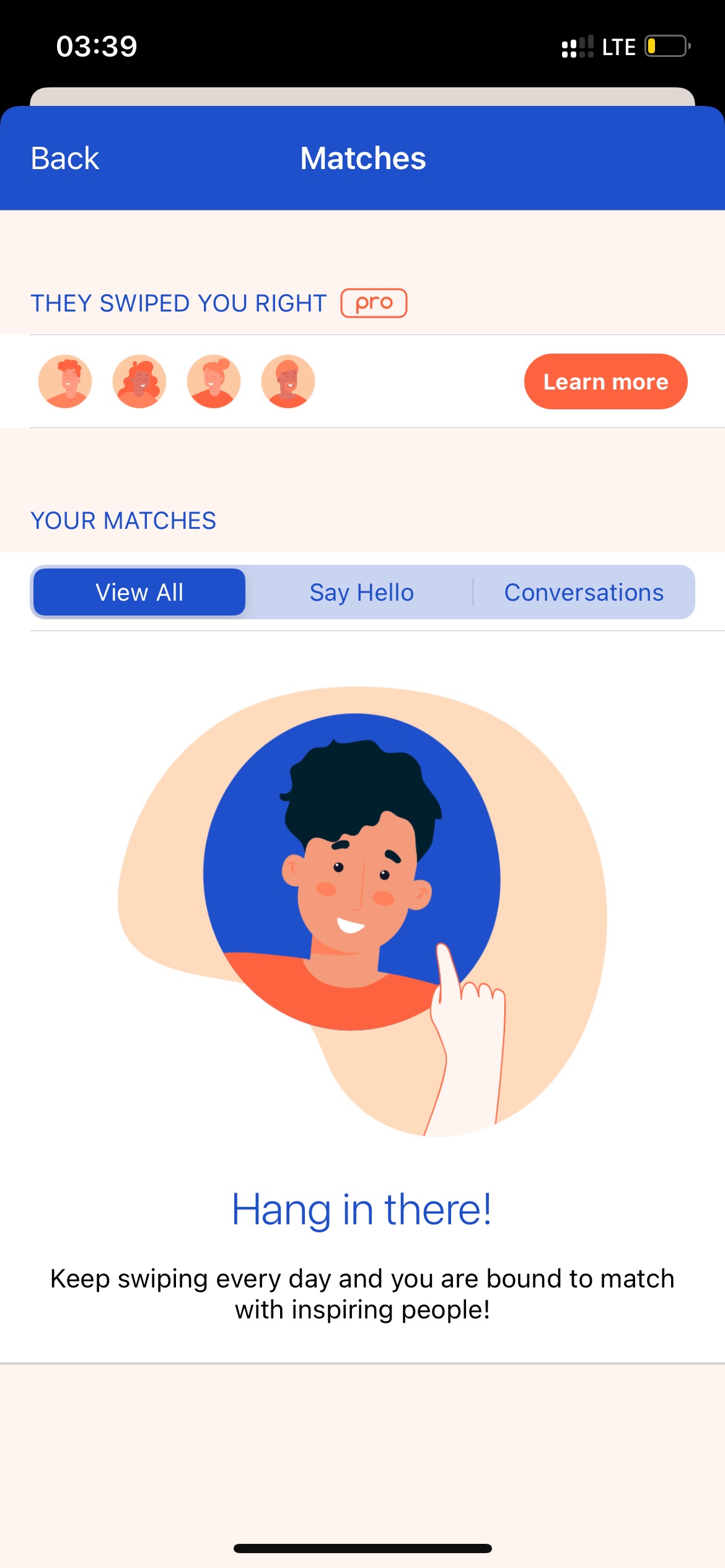This screenshot has width=725, height=1568.
Task: Switch to the Conversations tab
Action: 584,592
